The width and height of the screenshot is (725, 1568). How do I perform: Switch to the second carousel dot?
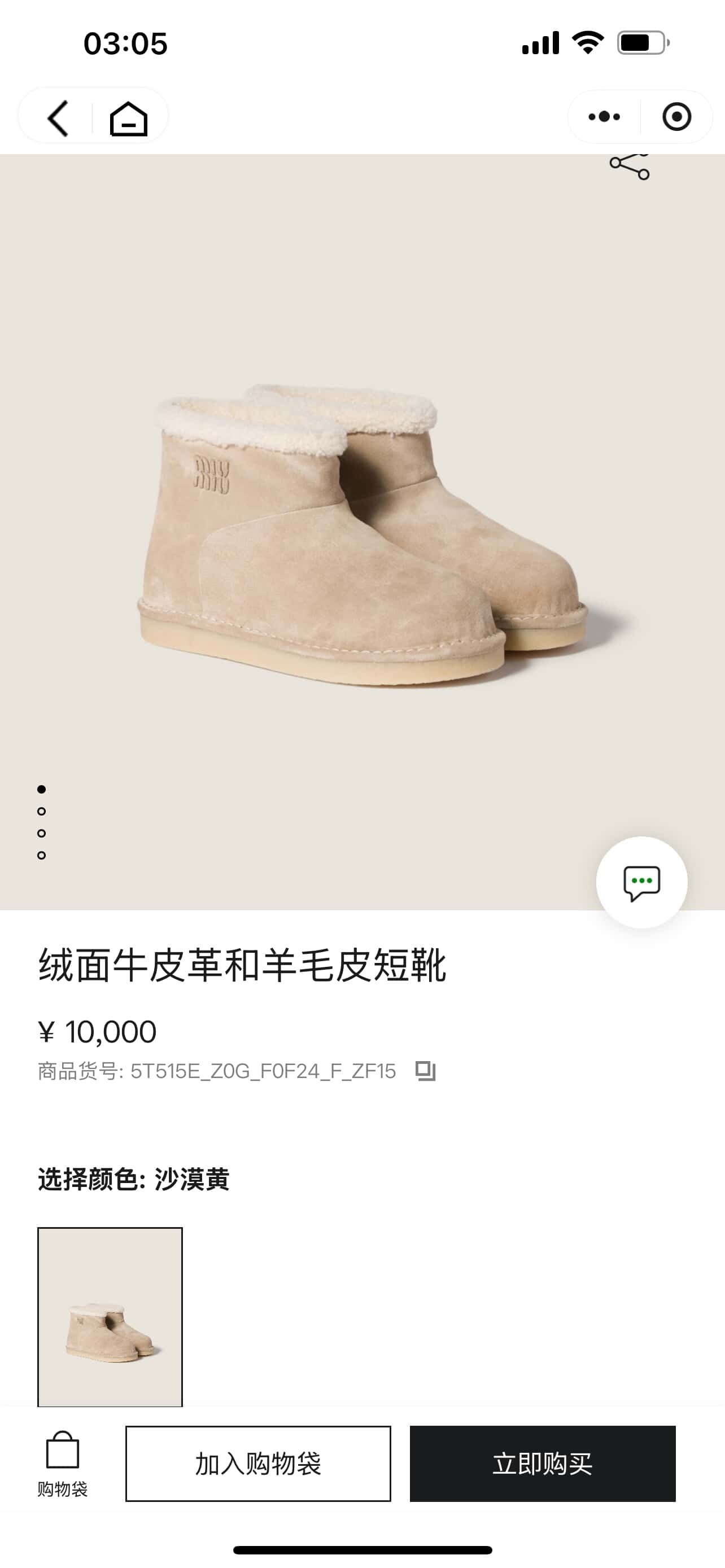pyautogui.click(x=41, y=812)
